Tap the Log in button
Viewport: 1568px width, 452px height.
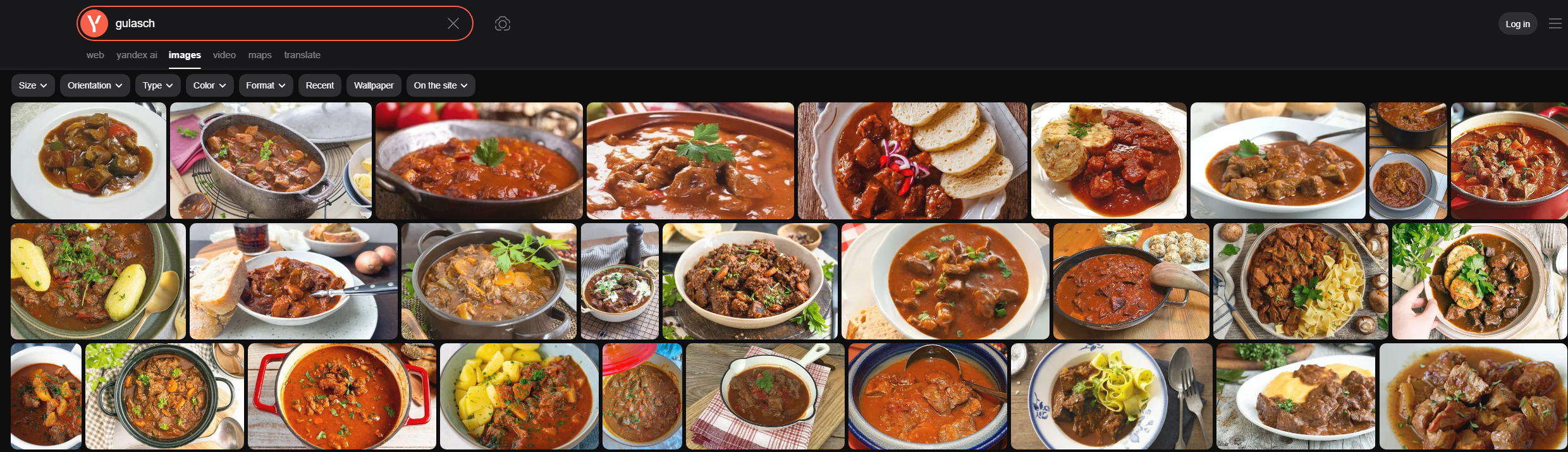[1517, 24]
